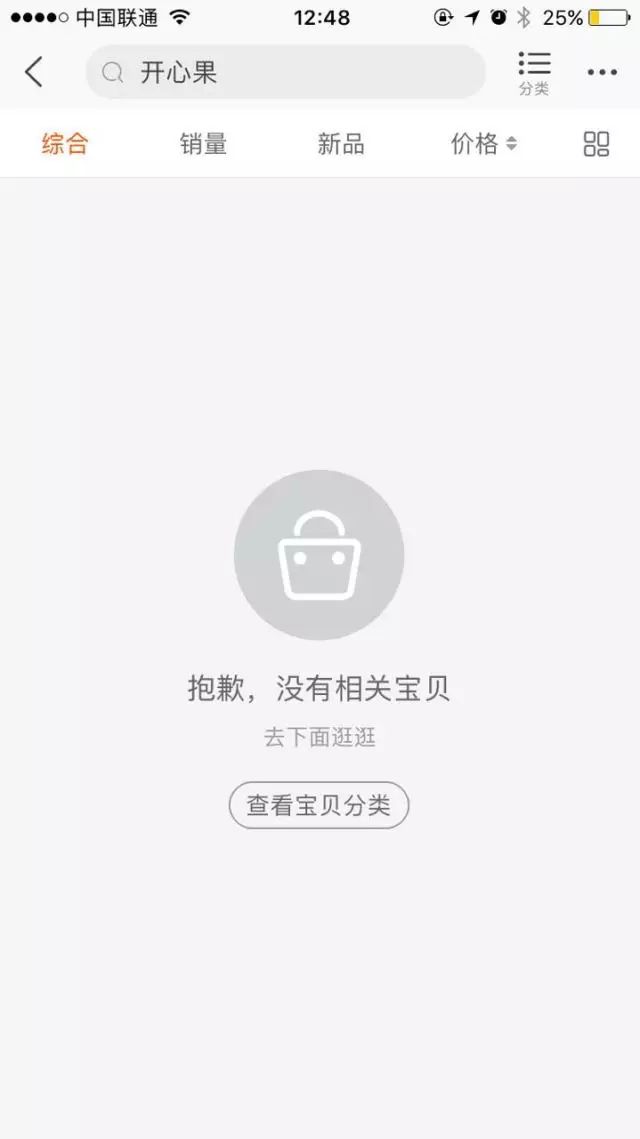Open the three-dot overflow menu
640x1139 pixels.
click(x=602, y=72)
